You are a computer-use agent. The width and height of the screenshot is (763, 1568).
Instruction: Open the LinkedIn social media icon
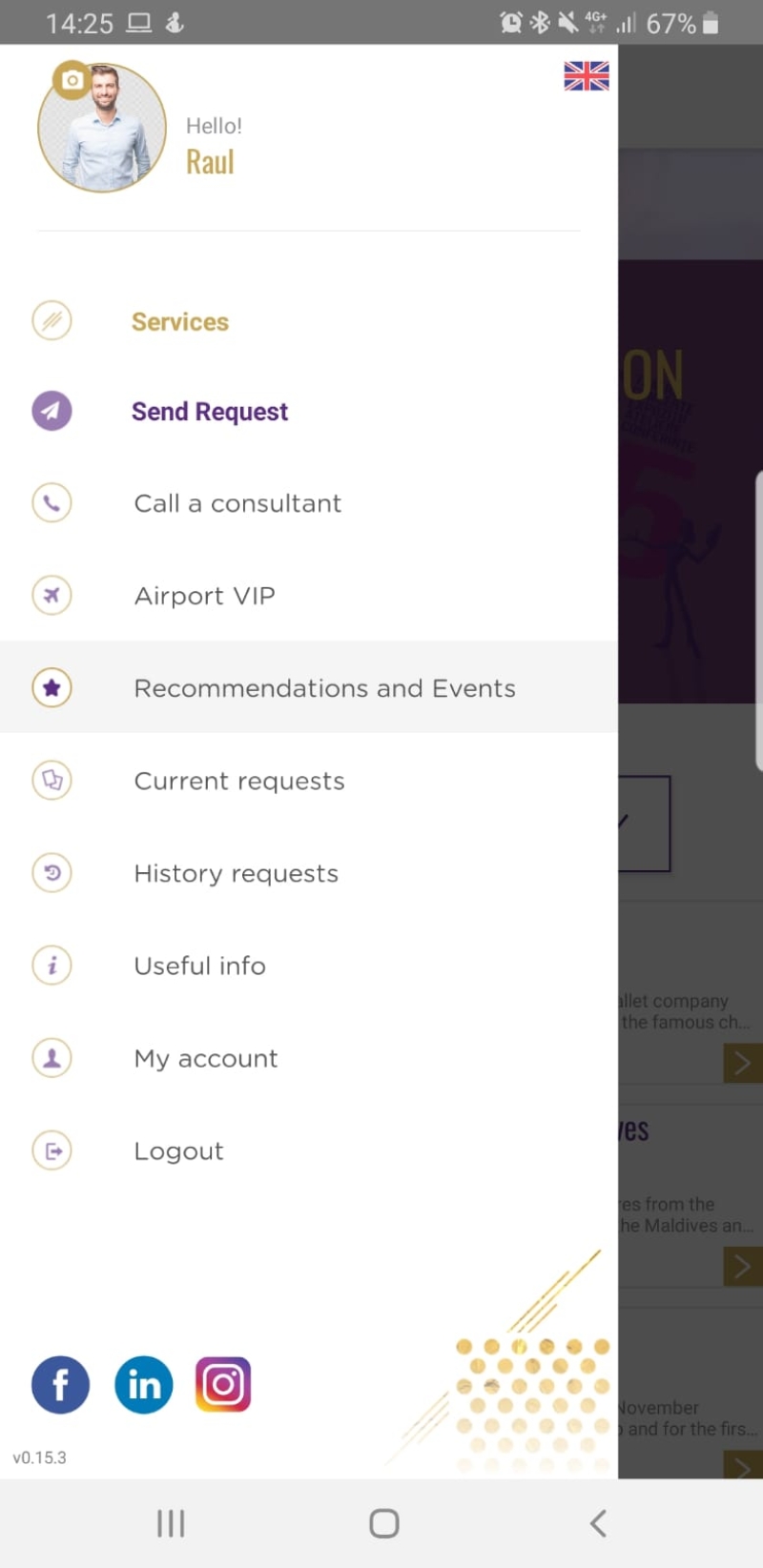[x=143, y=1384]
